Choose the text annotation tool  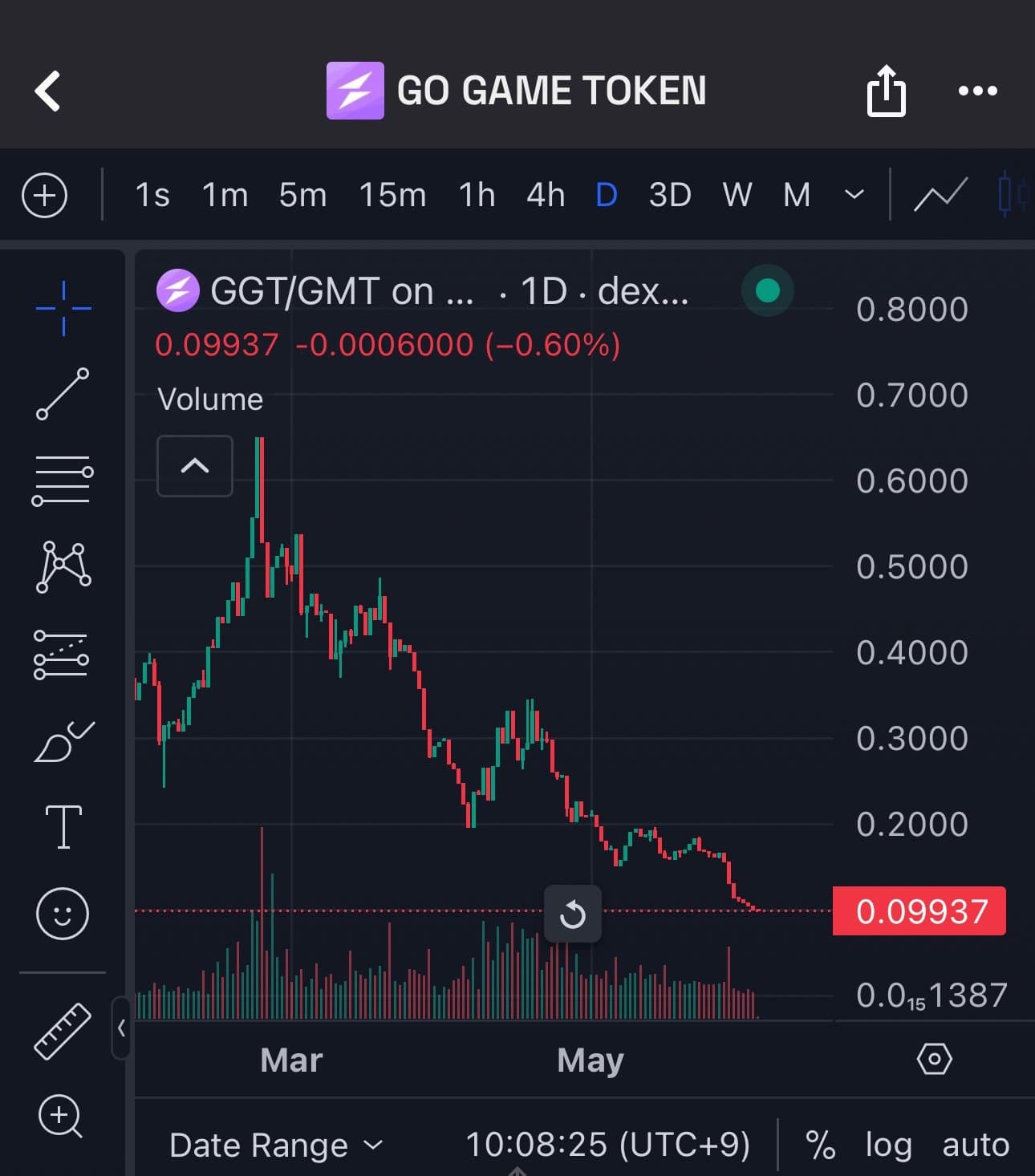coord(63,826)
